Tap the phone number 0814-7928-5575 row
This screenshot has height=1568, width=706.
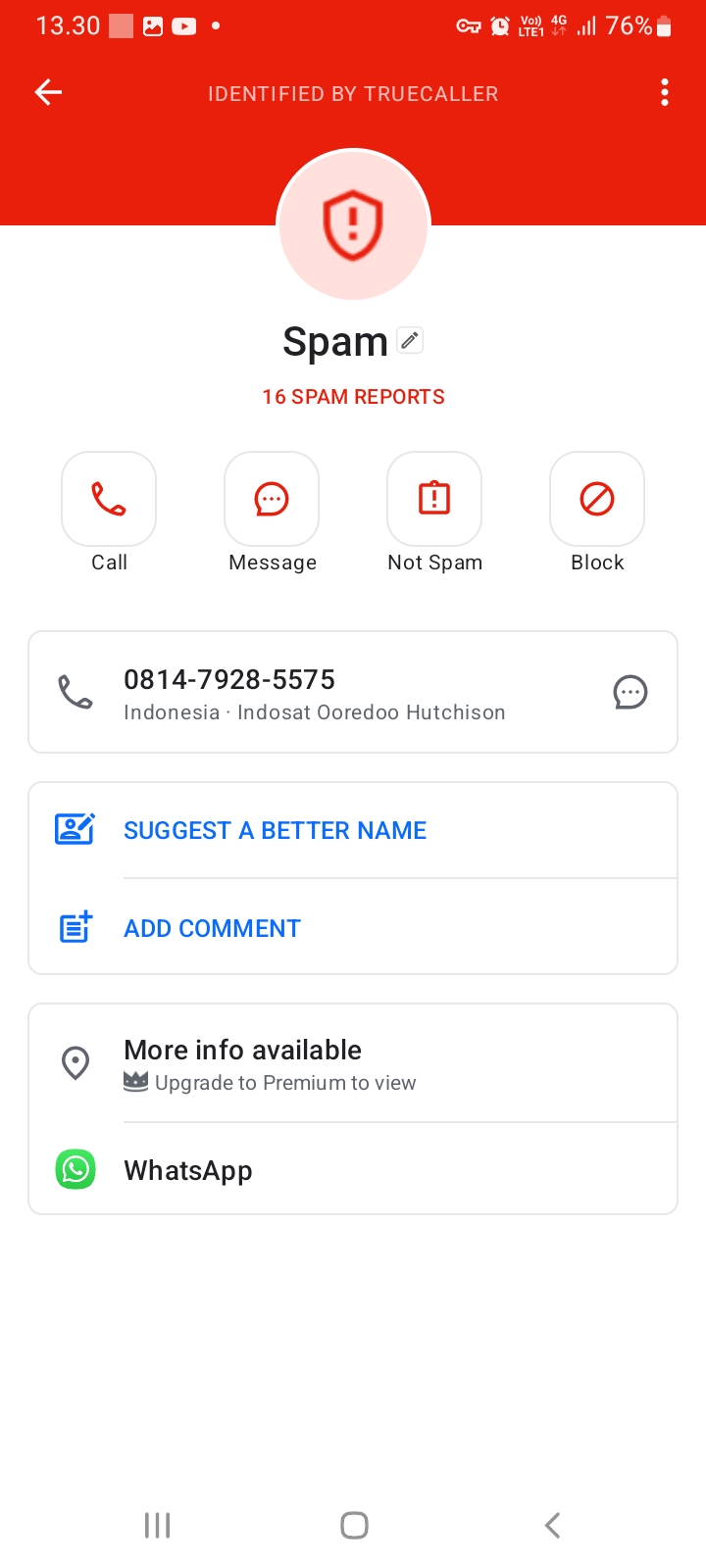click(x=314, y=693)
